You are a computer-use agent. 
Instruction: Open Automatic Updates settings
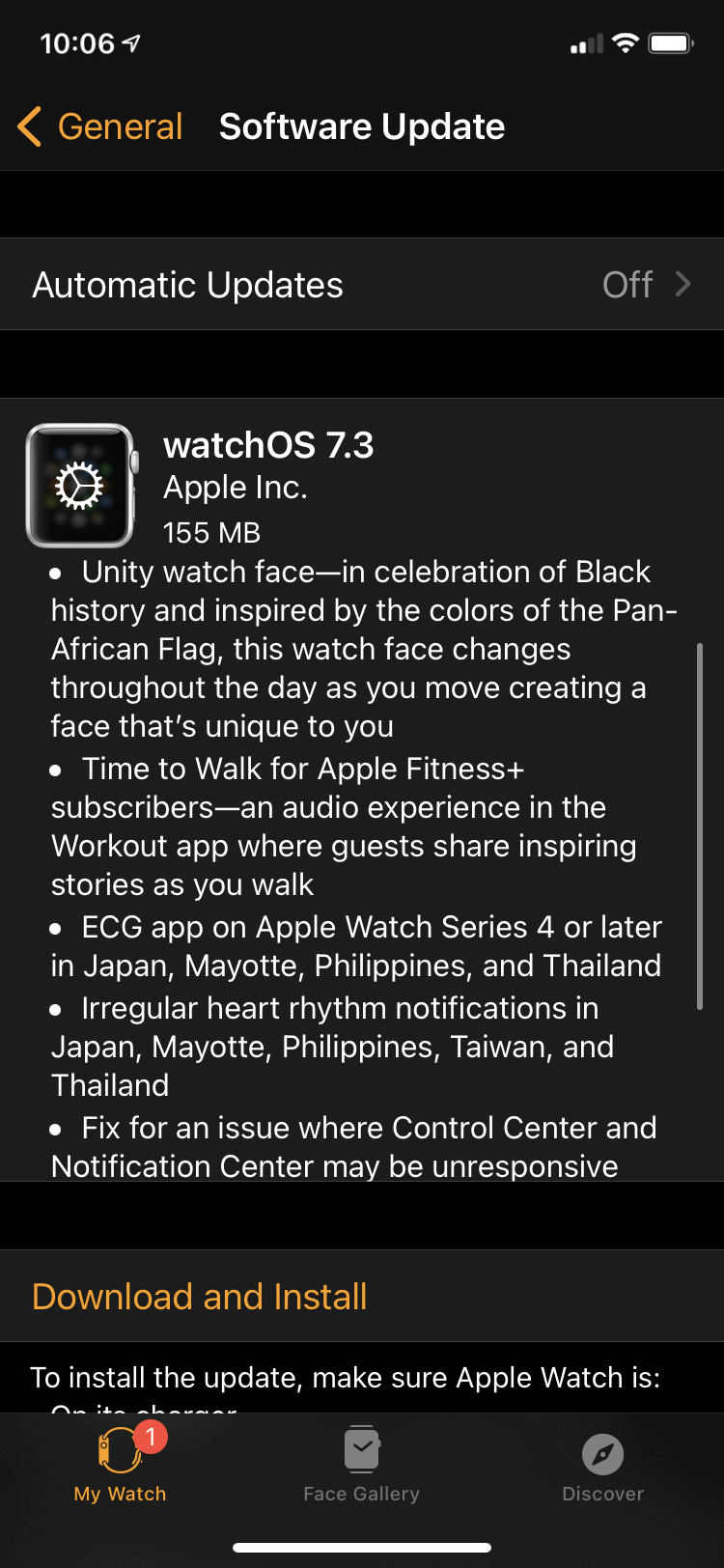(x=362, y=285)
